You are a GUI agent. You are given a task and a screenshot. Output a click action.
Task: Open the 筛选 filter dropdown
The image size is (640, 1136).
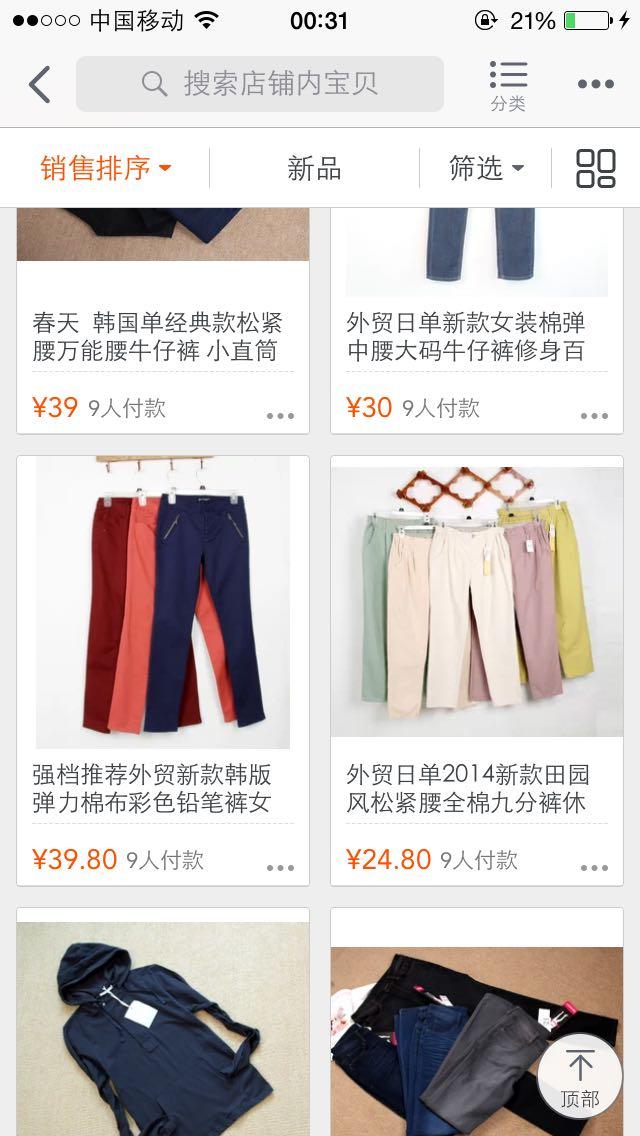(x=486, y=168)
